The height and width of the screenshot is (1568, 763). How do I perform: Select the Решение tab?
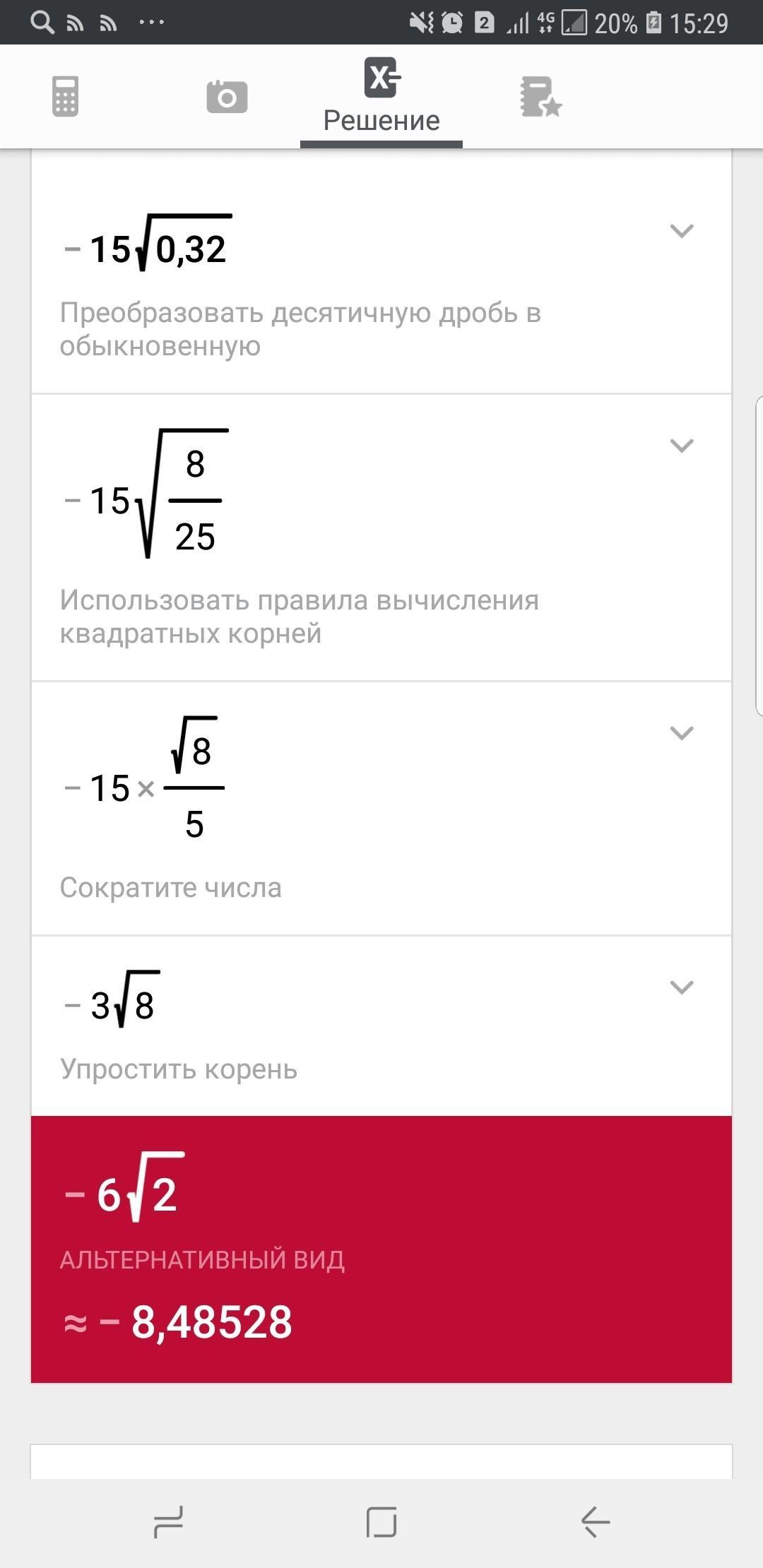[x=381, y=97]
